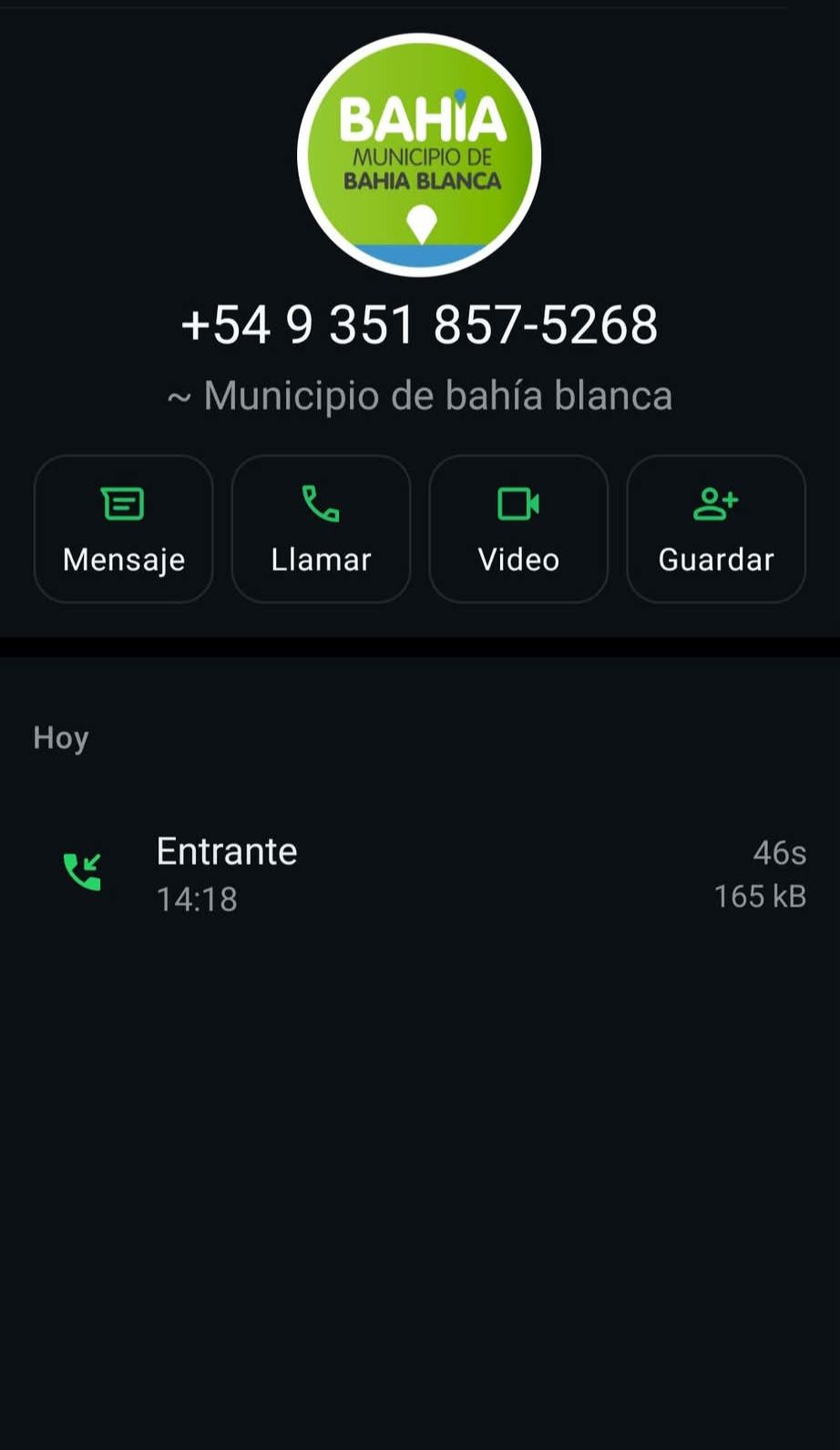Start a voice call with Llamar
This screenshot has width=840, height=1450.
[x=321, y=530]
